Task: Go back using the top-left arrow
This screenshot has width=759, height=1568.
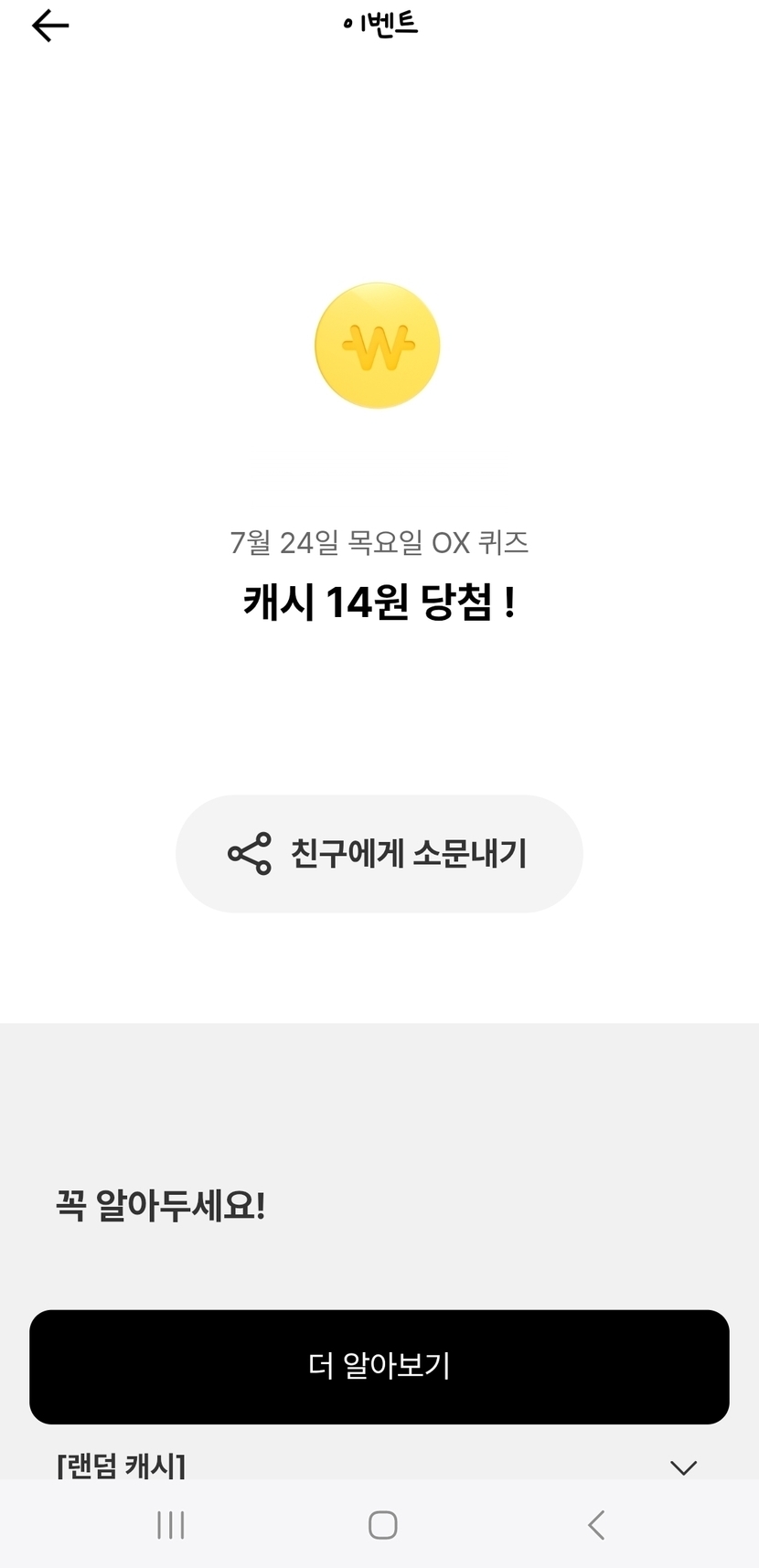Action: tap(50, 26)
